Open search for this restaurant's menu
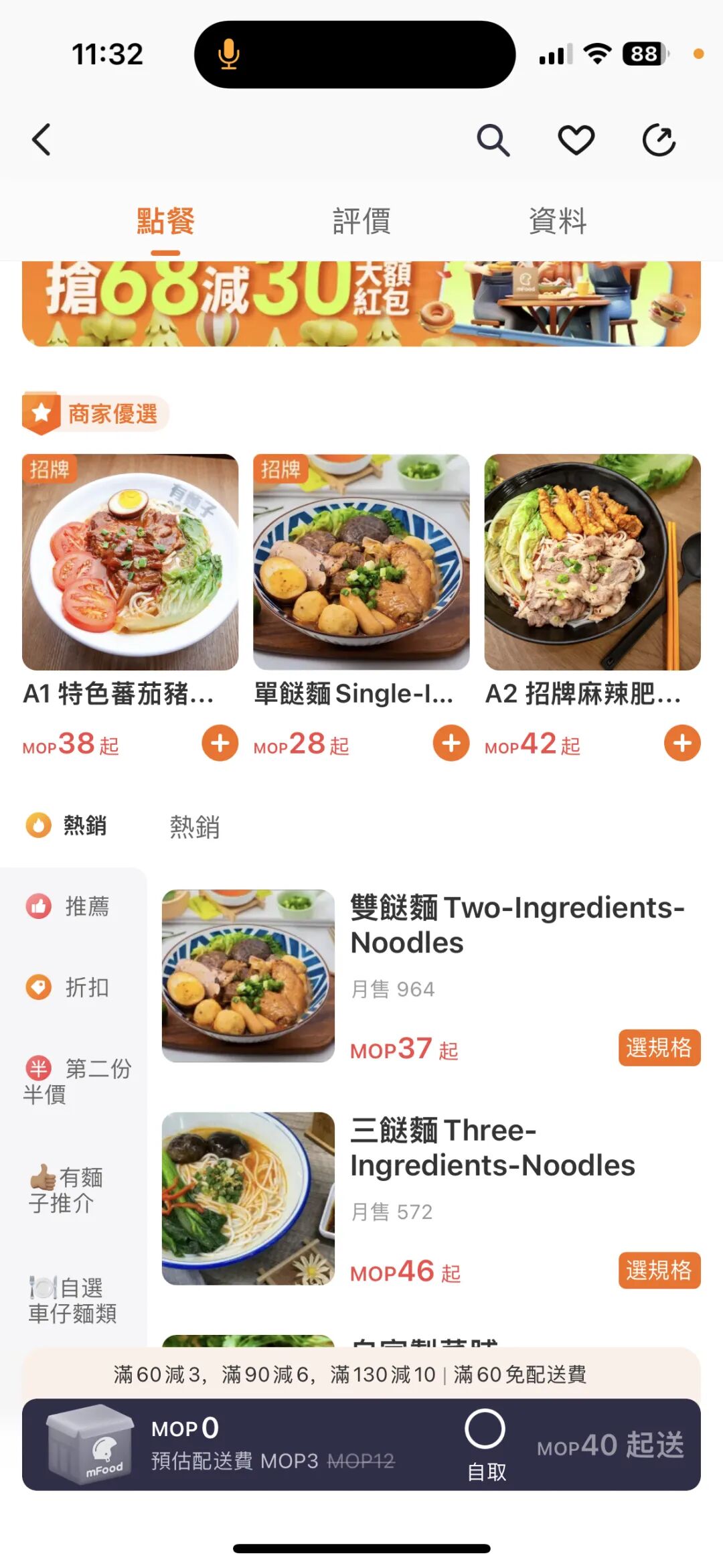723x1568 pixels. 493,140
